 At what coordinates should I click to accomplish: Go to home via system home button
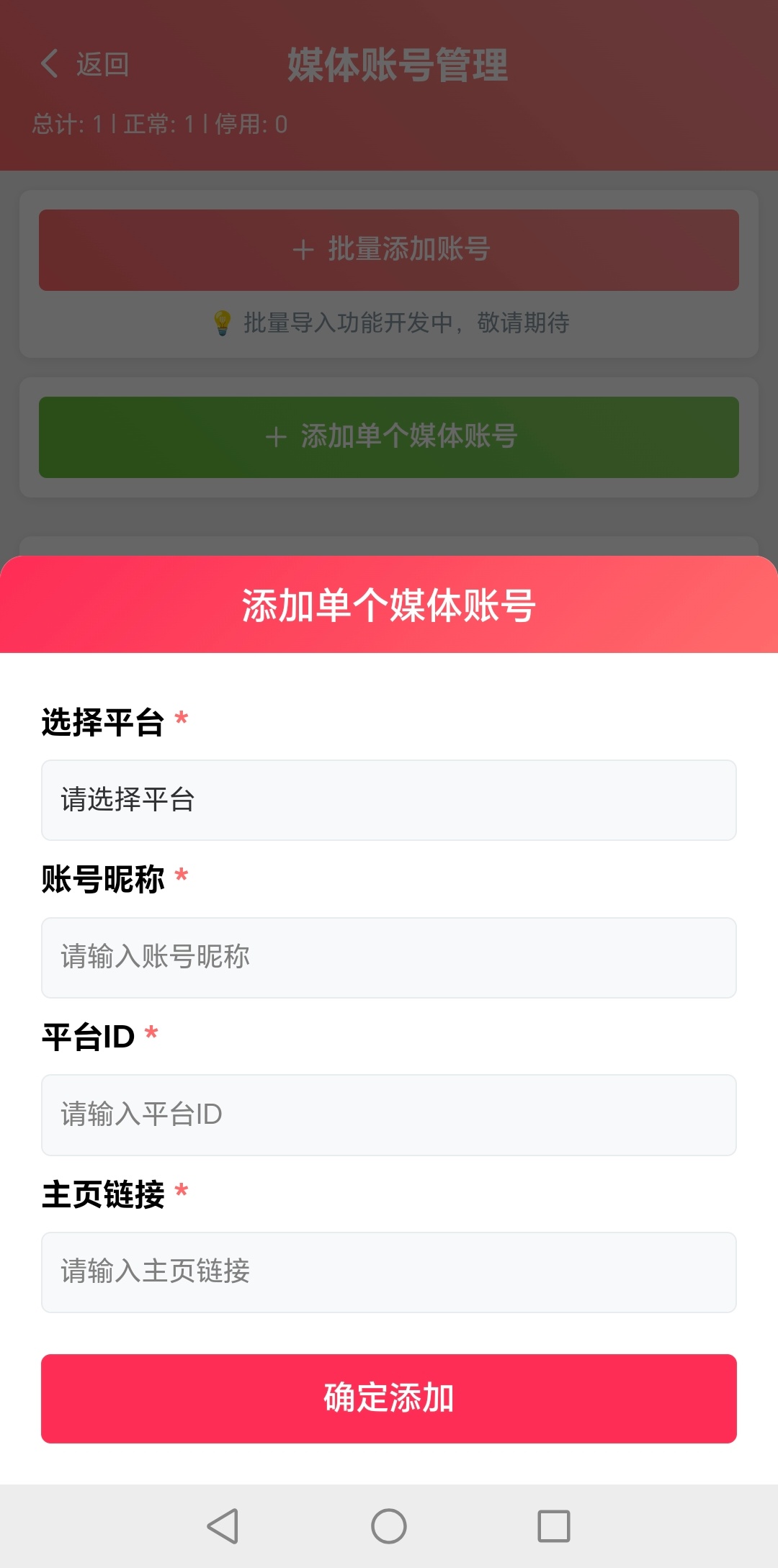pos(389,1526)
